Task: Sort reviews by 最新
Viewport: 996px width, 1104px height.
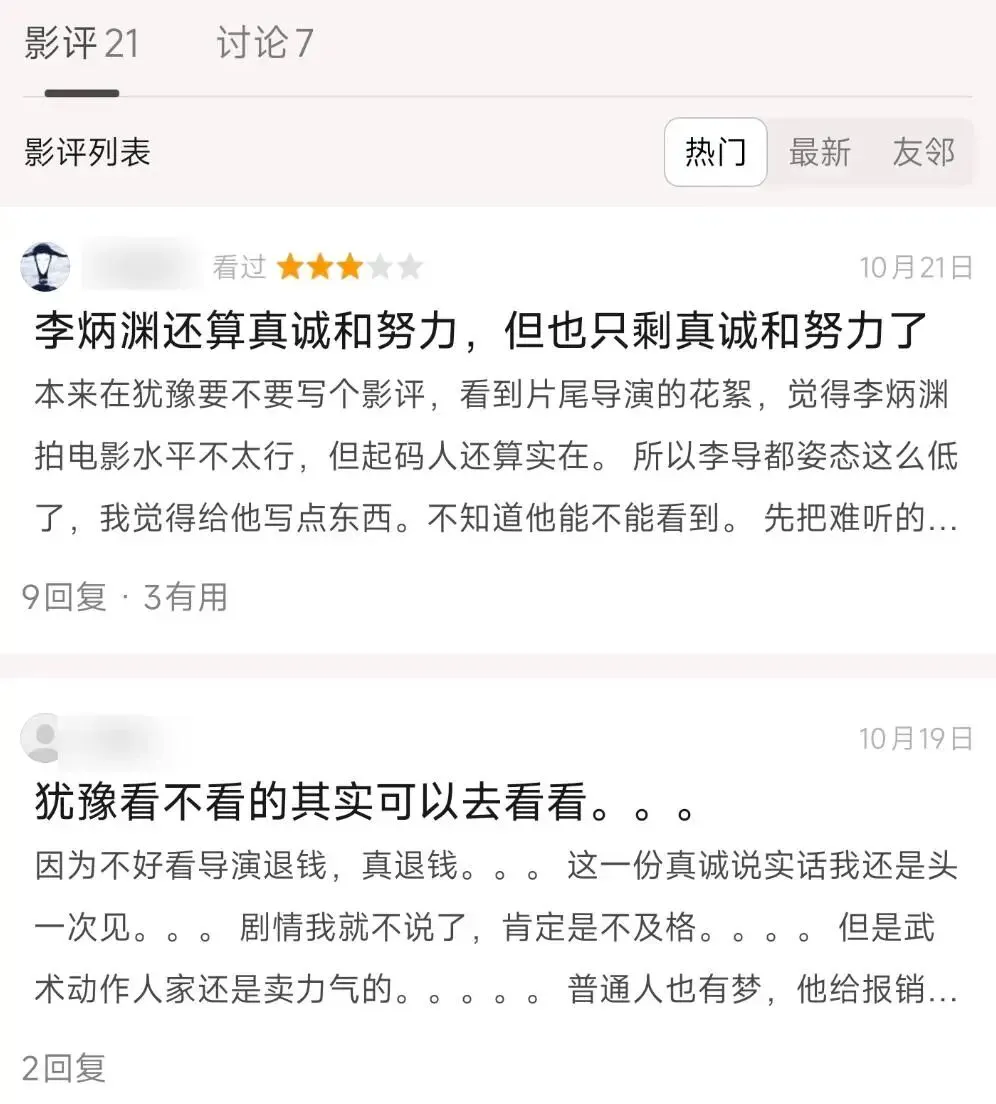Action: pos(819,152)
